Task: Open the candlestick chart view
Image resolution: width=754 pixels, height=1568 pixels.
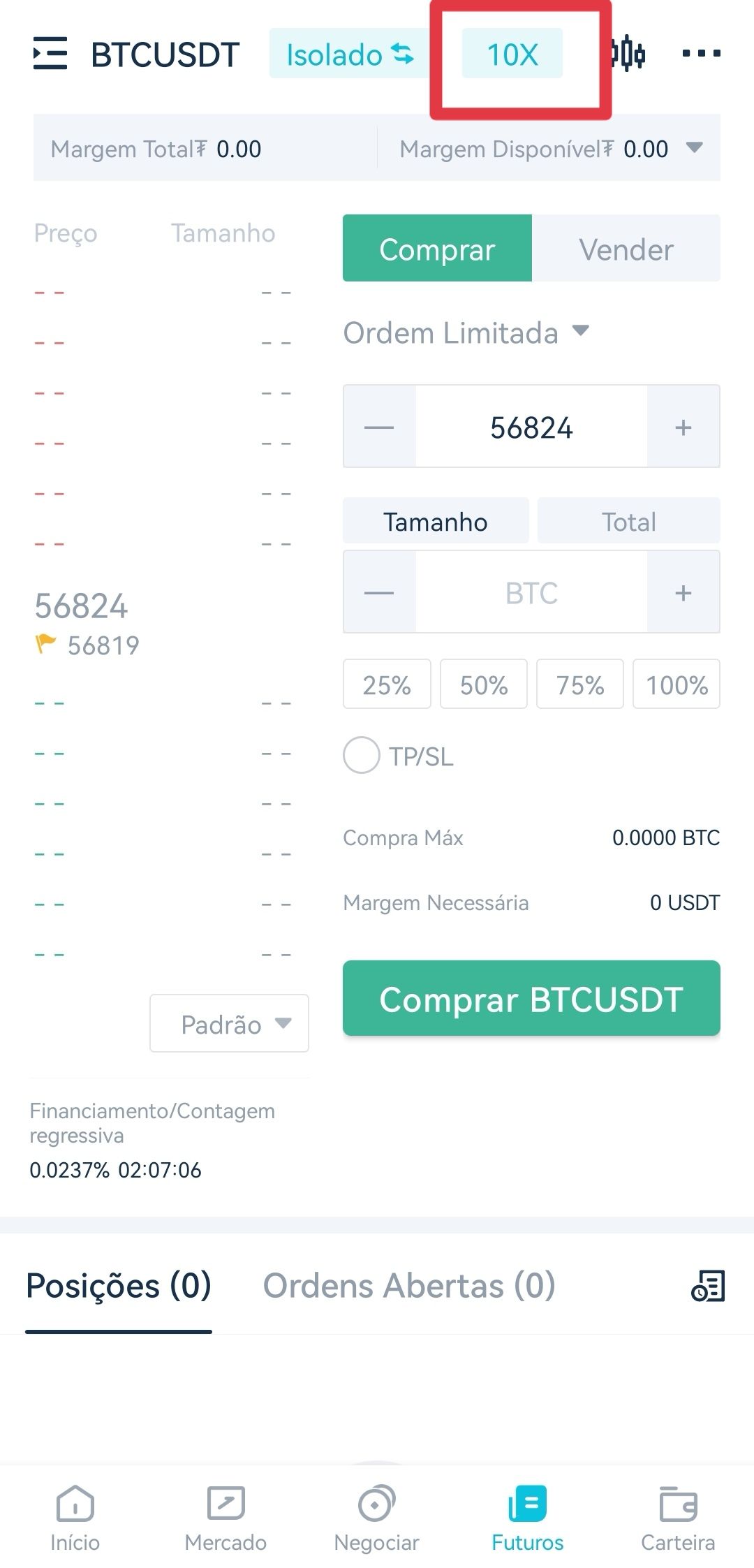Action: coord(628,53)
